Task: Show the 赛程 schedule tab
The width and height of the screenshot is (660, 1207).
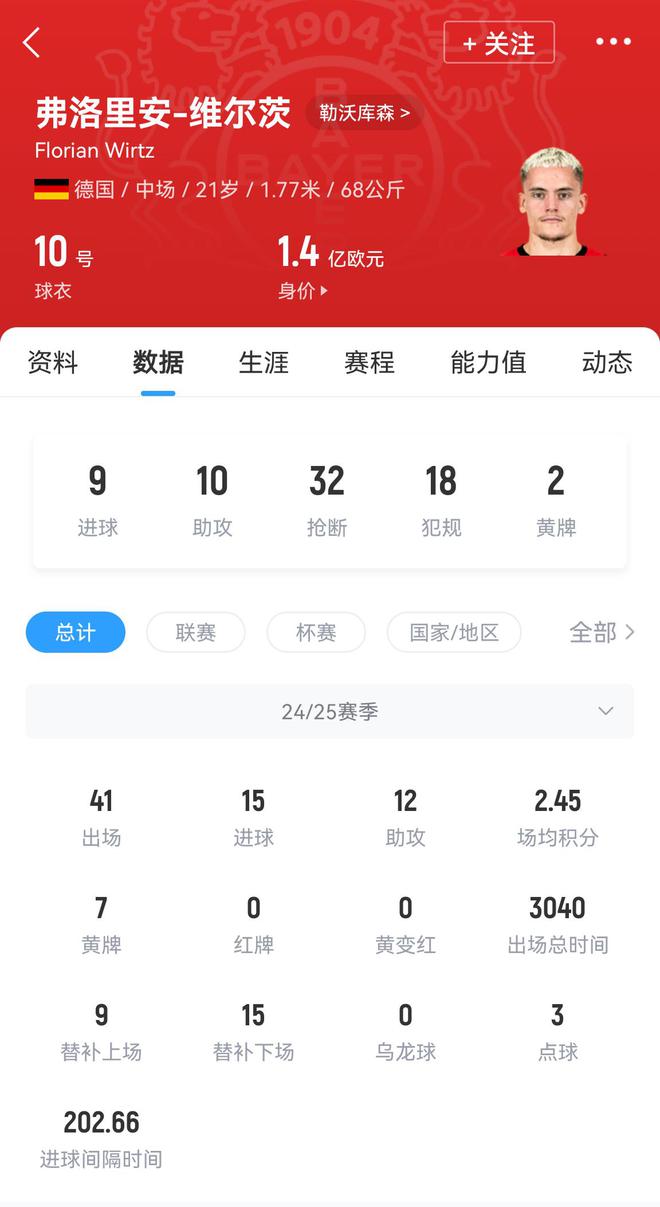Action: point(370,362)
